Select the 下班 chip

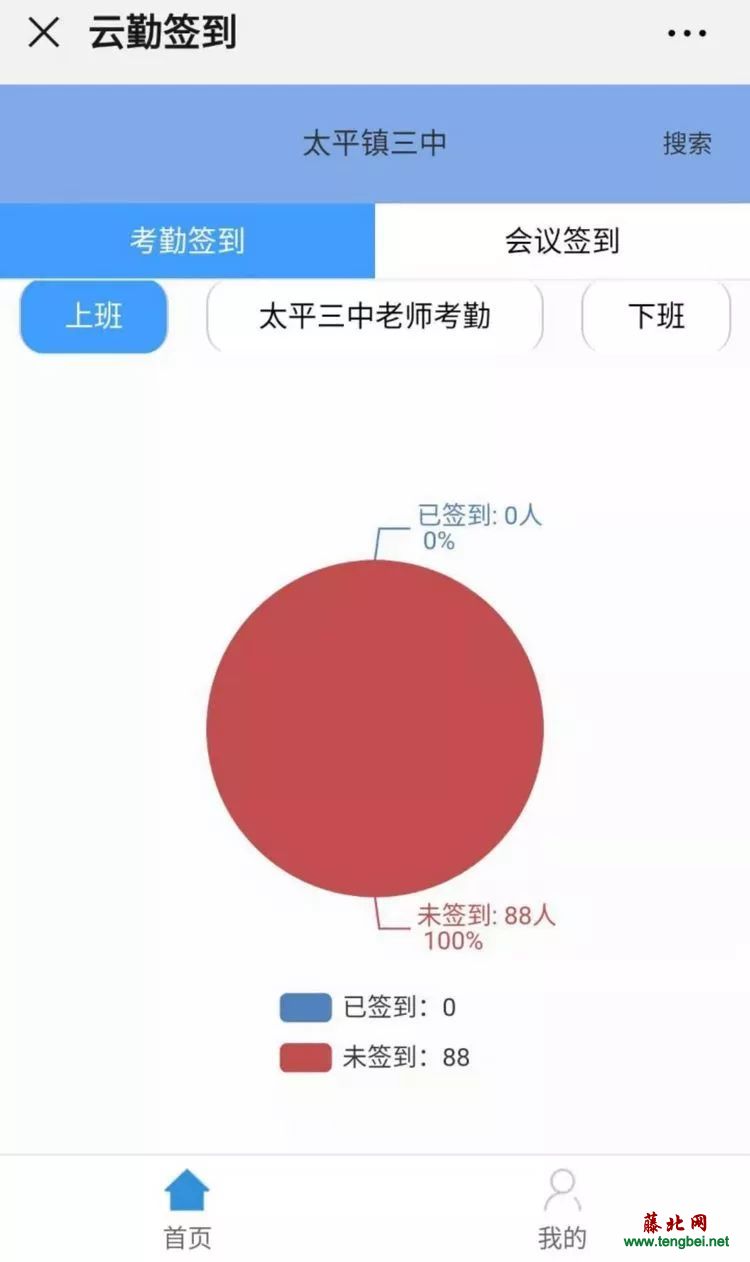[657, 316]
